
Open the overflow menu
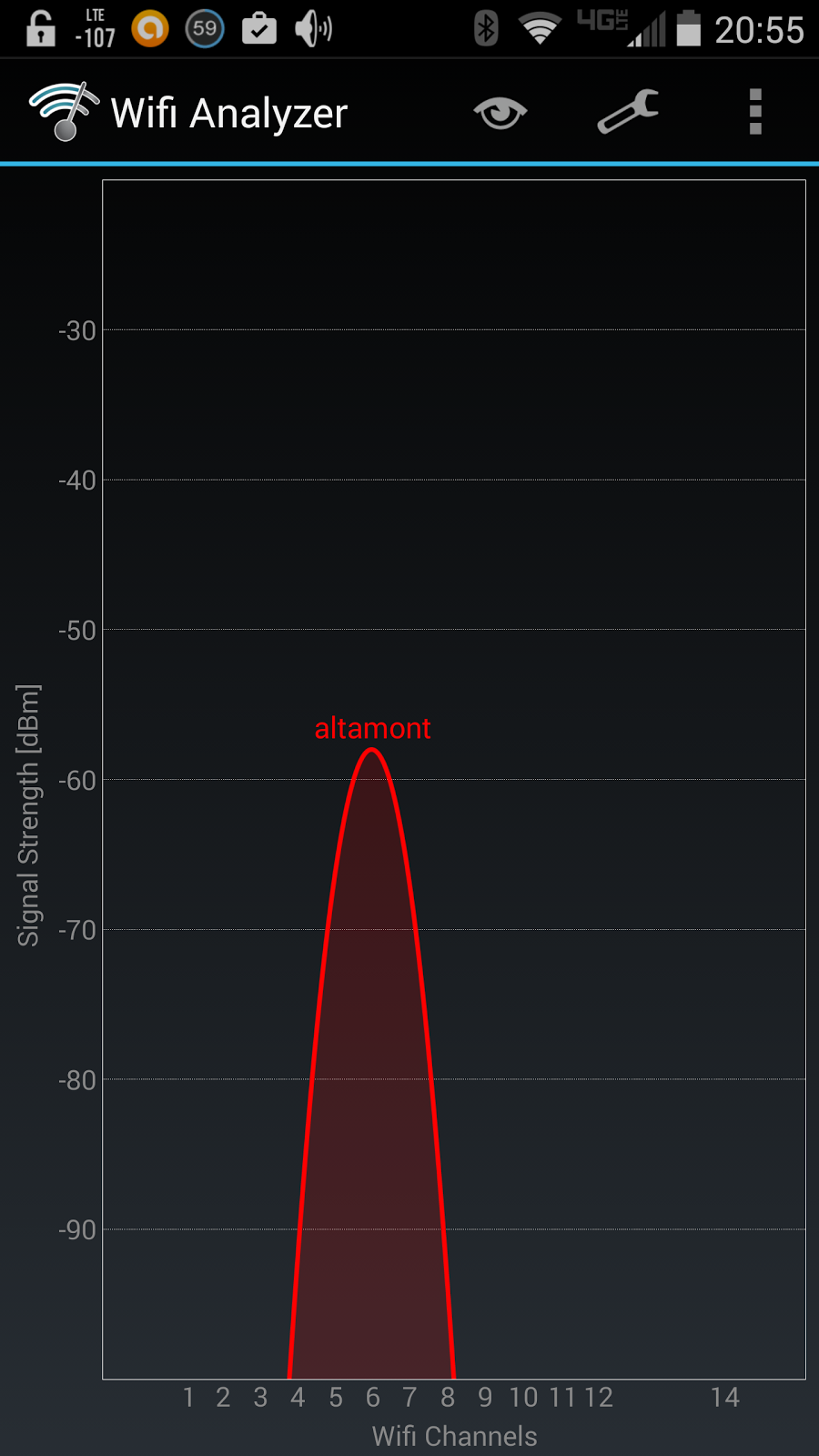tap(755, 112)
